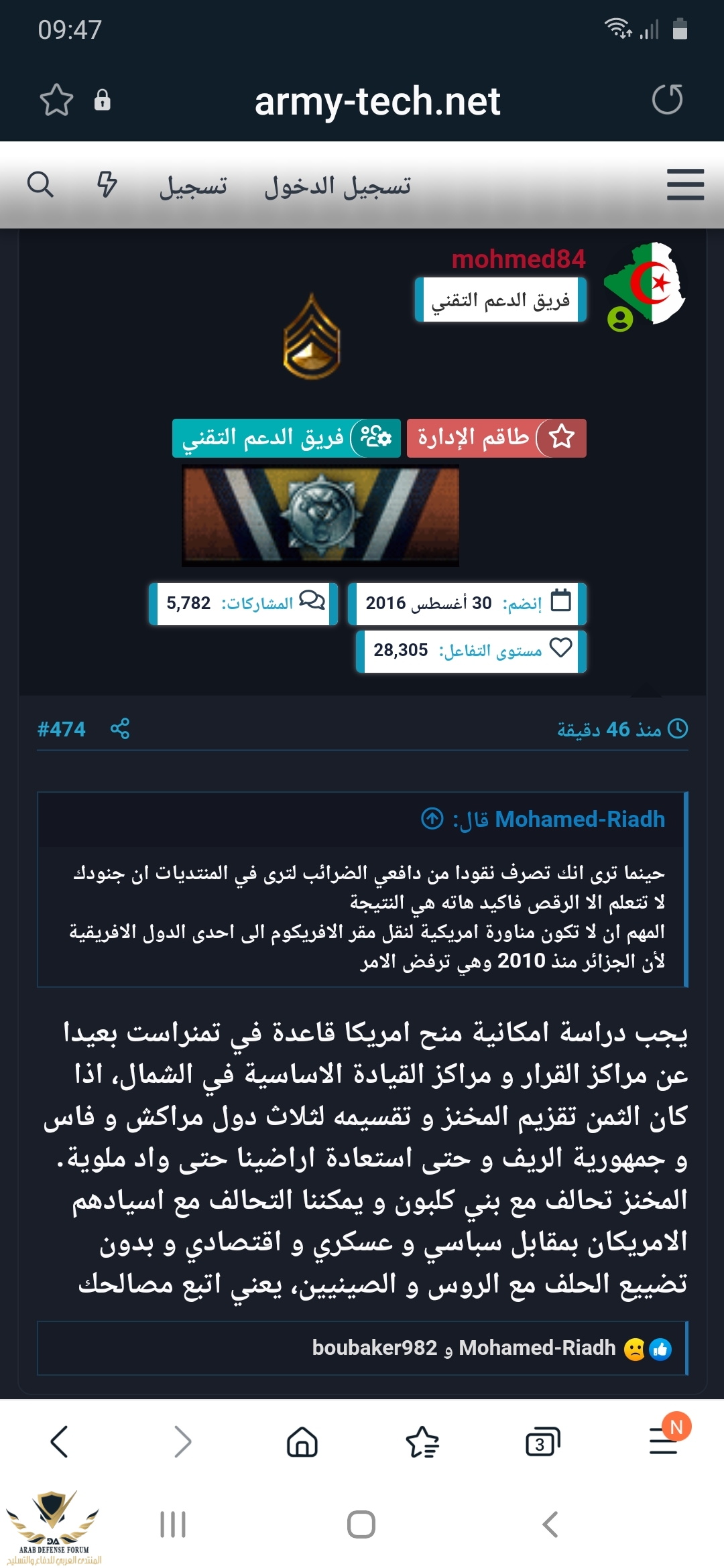Image resolution: width=724 pixels, height=1568 pixels.
Task: Tap the army-tech.net address bar
Action: (x=377, y=101)
